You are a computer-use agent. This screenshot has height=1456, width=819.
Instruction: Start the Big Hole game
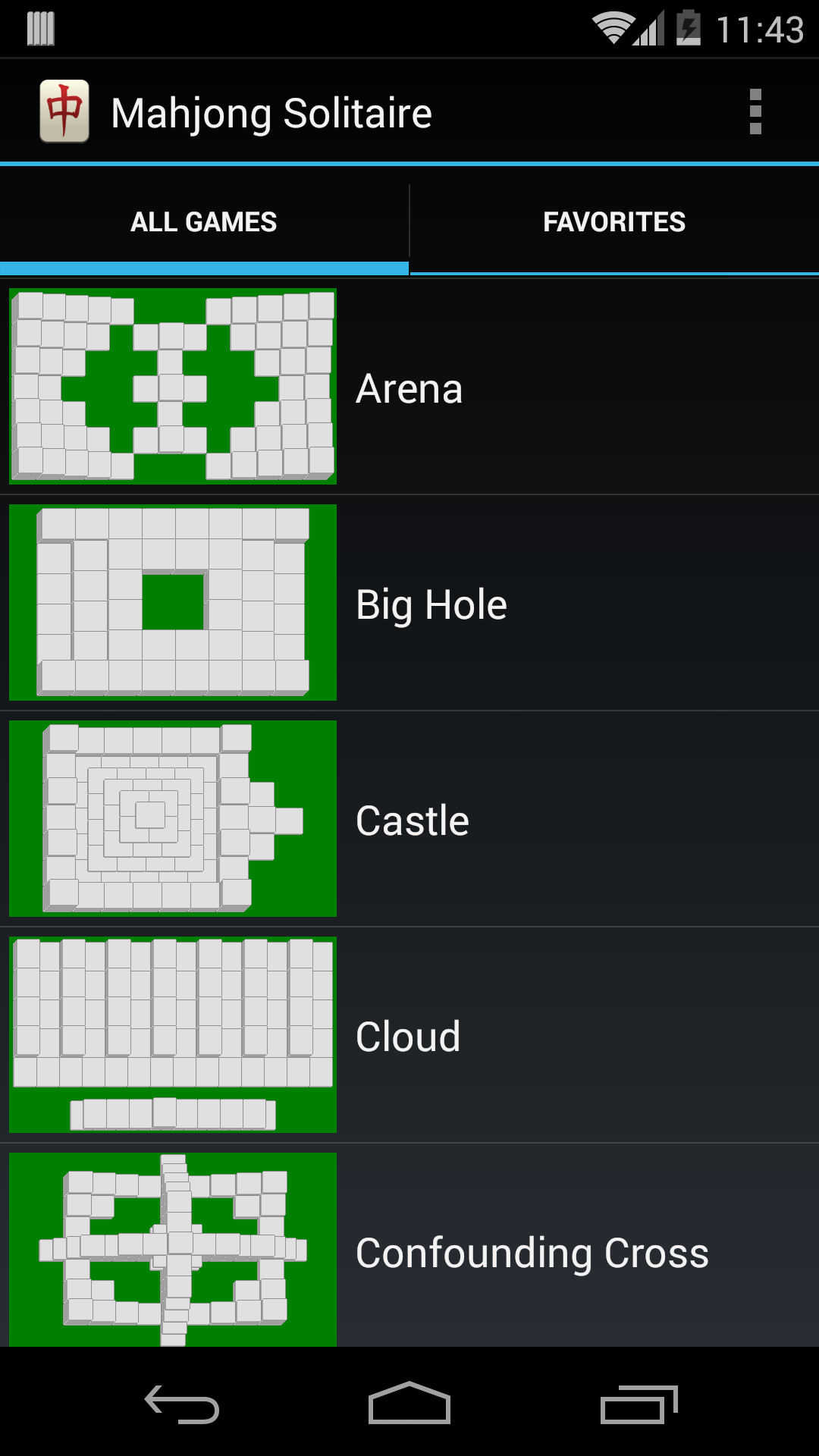531,603
